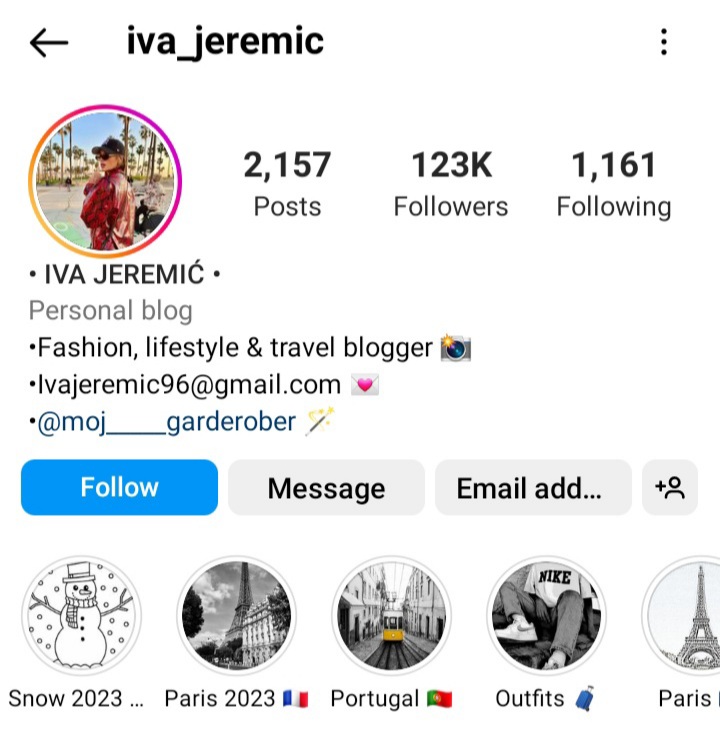This screenshot has height=743, width=720.
Task: Play the Outfits highlight
Action: [547, 615]
